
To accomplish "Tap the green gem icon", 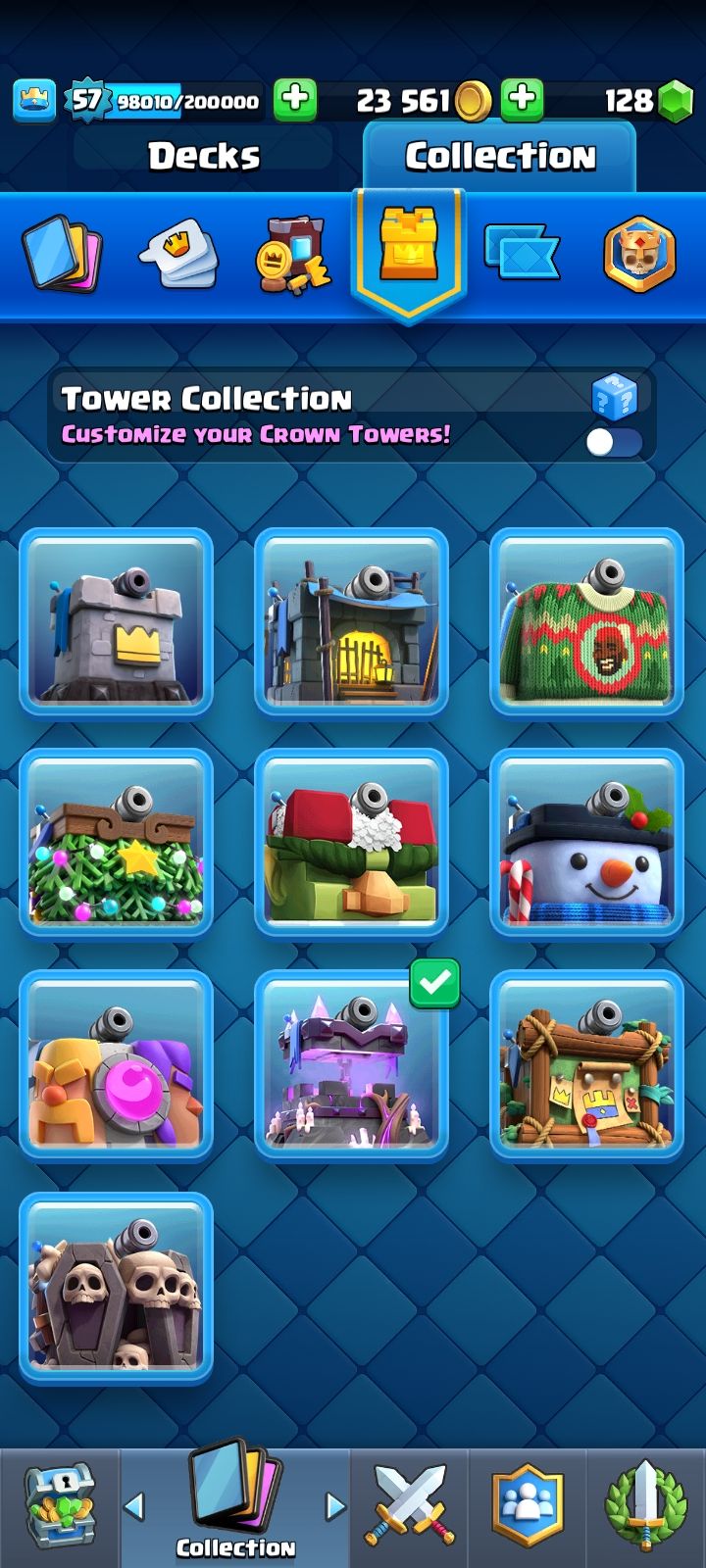I will coord(675,101).
